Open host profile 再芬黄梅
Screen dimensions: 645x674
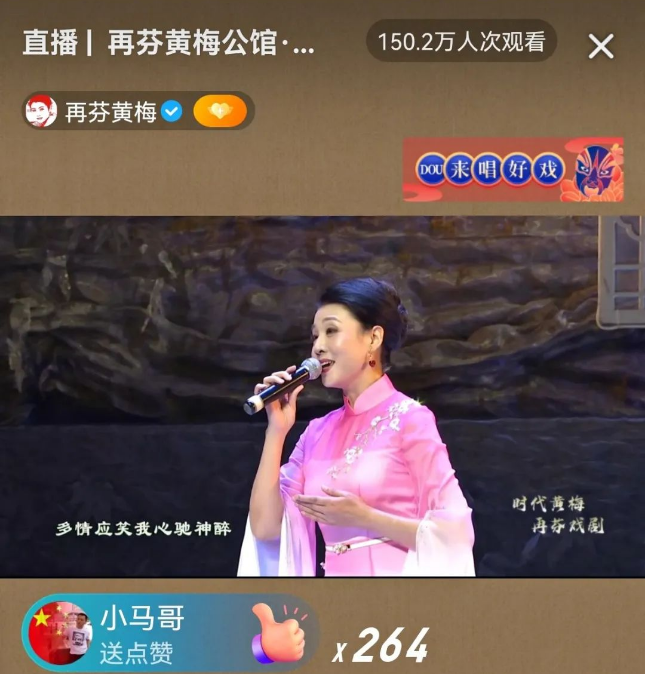click(x=110, y=112)
